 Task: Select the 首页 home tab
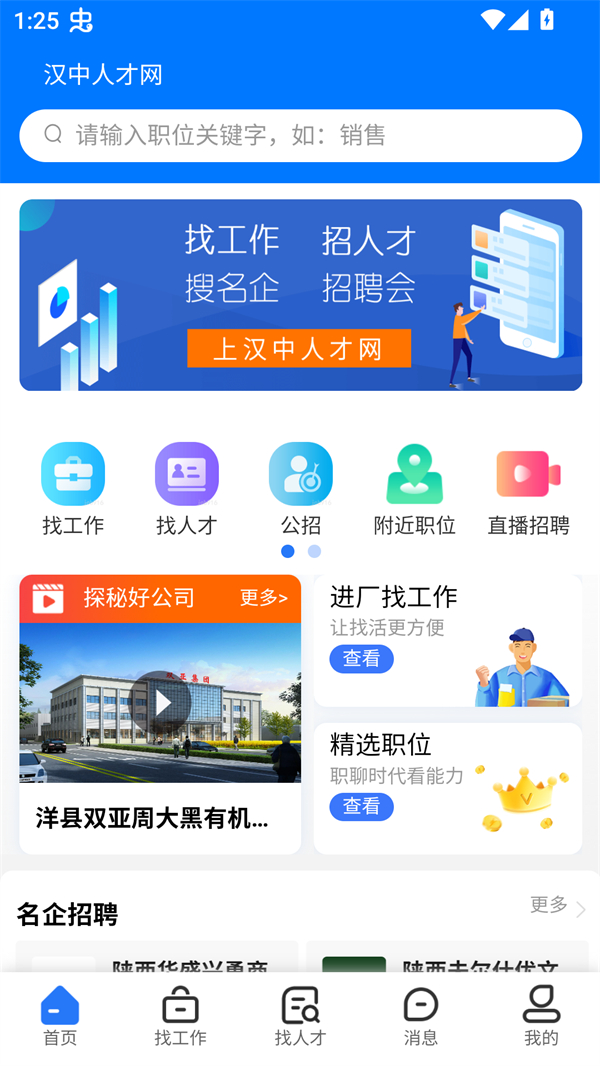(x=60, y=1016)
